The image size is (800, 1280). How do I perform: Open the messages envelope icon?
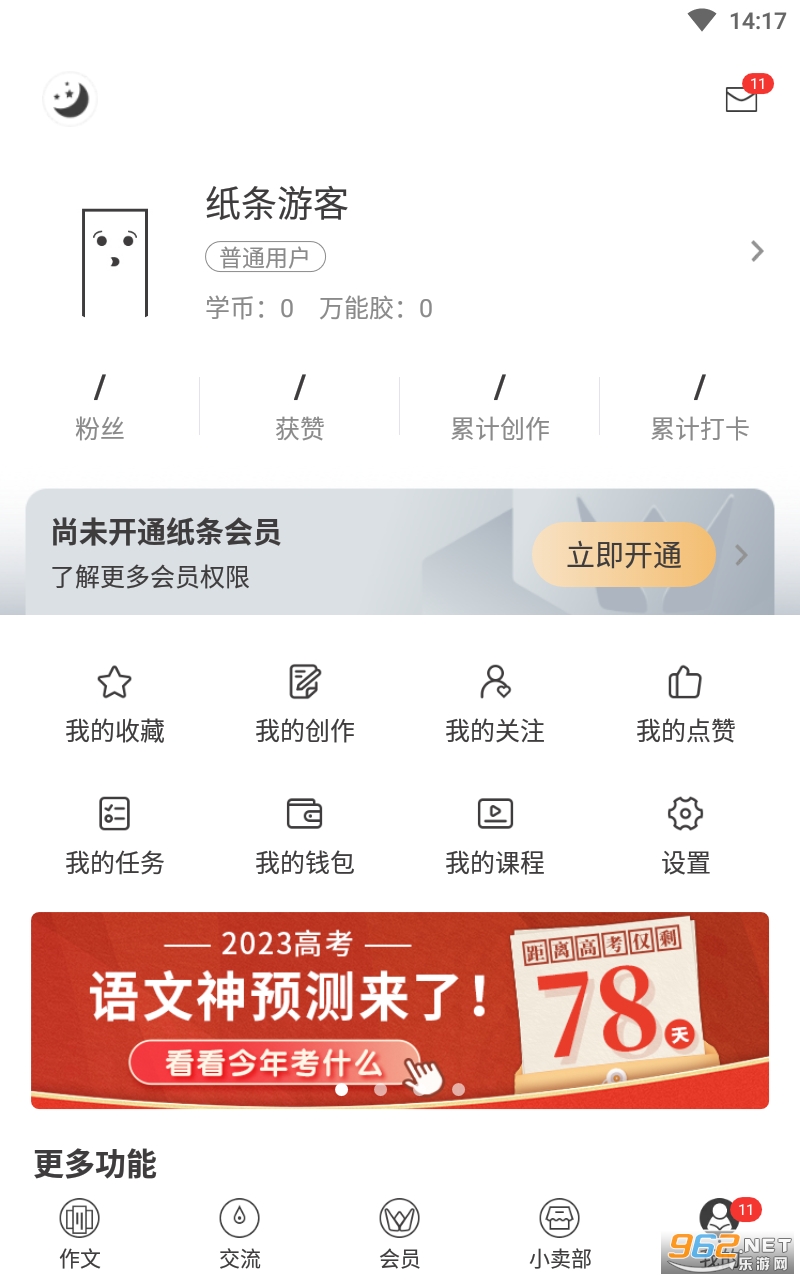pyautogui.click(x=741, y=98)
